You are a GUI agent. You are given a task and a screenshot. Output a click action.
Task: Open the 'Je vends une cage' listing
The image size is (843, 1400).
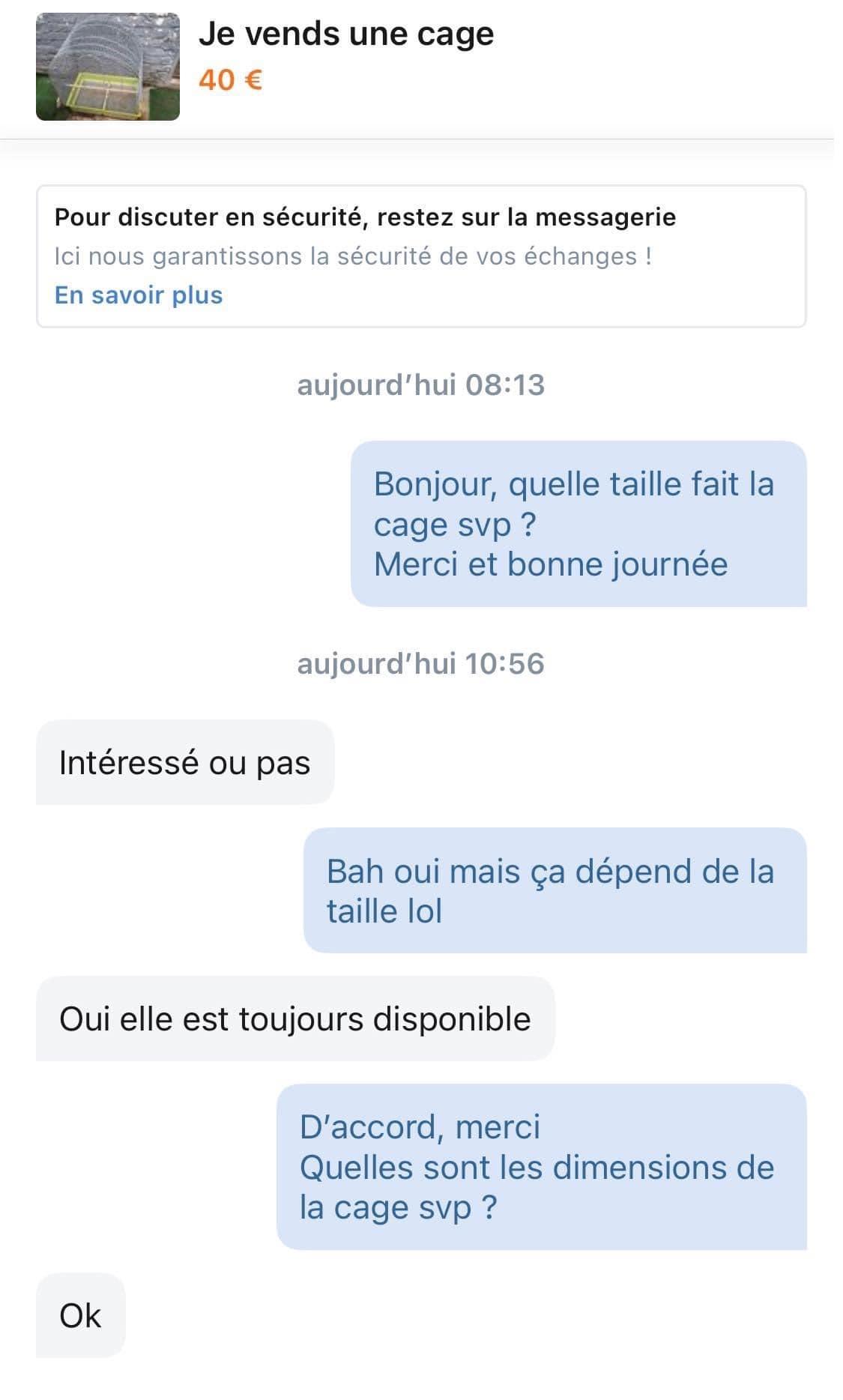coord(345,34)
